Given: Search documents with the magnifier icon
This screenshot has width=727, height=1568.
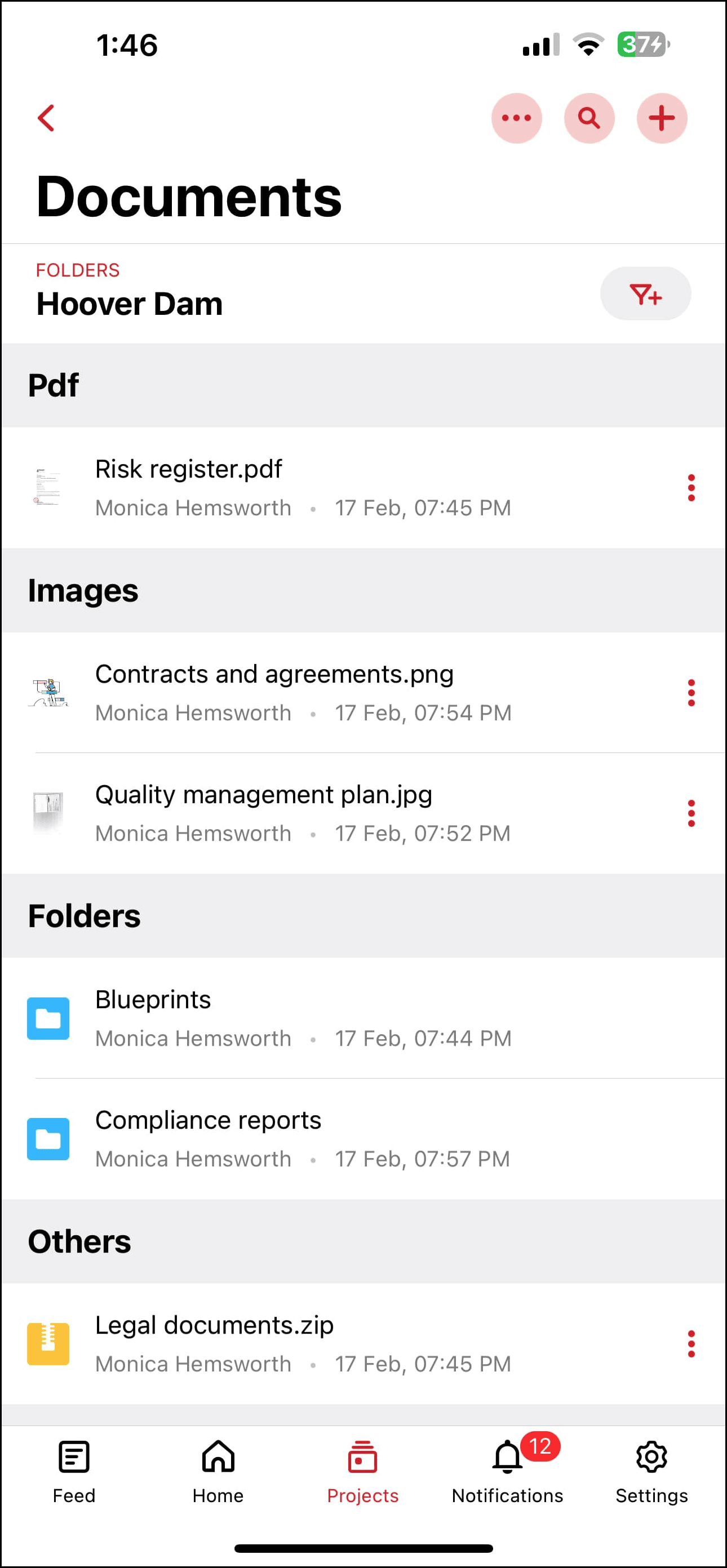Looking at the screenshot, I should pos(589,118).
